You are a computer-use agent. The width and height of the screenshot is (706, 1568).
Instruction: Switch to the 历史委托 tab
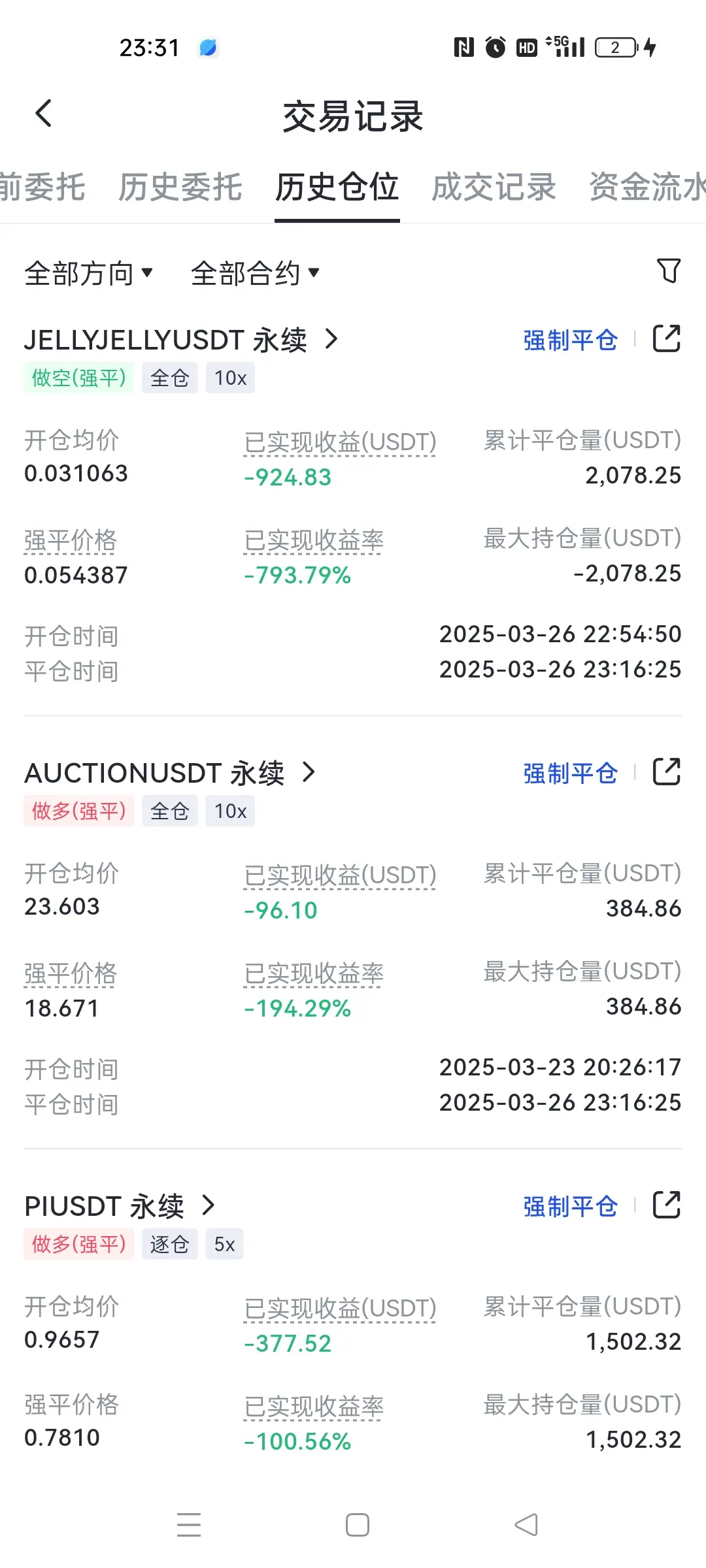tap(180, 188)
